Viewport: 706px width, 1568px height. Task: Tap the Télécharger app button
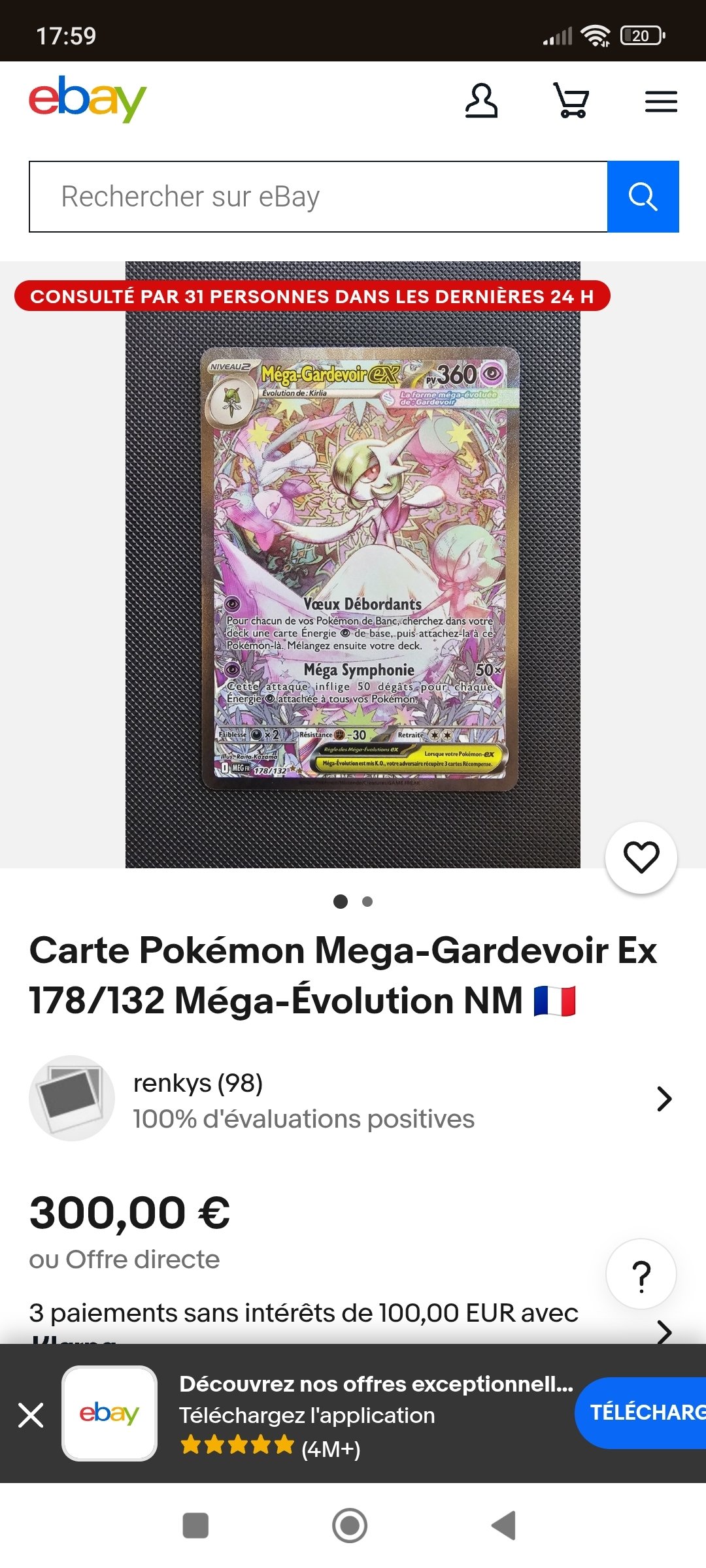644,1413
